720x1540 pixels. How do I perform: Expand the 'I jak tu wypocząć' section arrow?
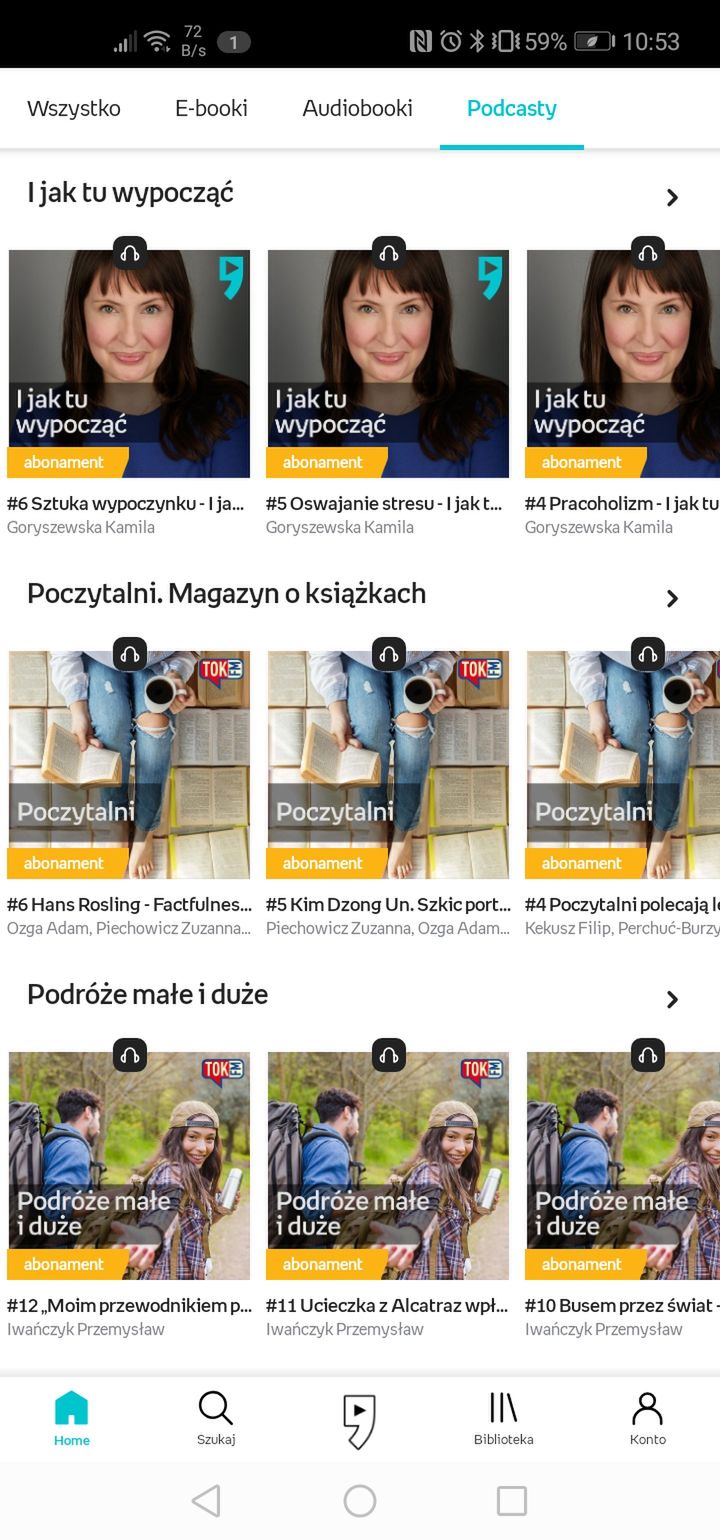pyautogui.click(x=672, y=197)
